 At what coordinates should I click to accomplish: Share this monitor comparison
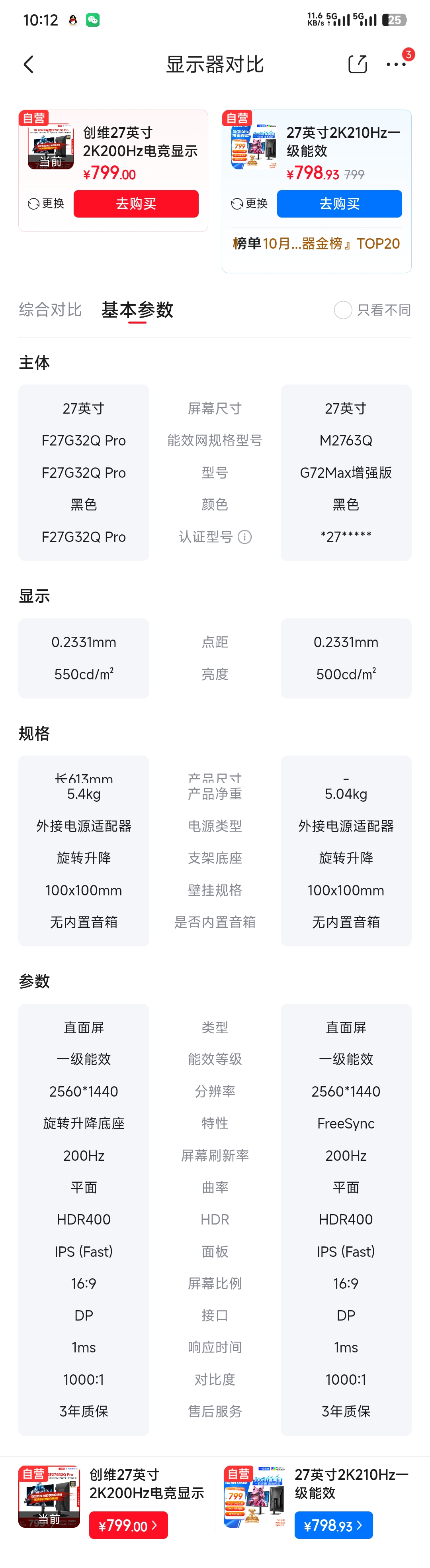click(357, 65)
